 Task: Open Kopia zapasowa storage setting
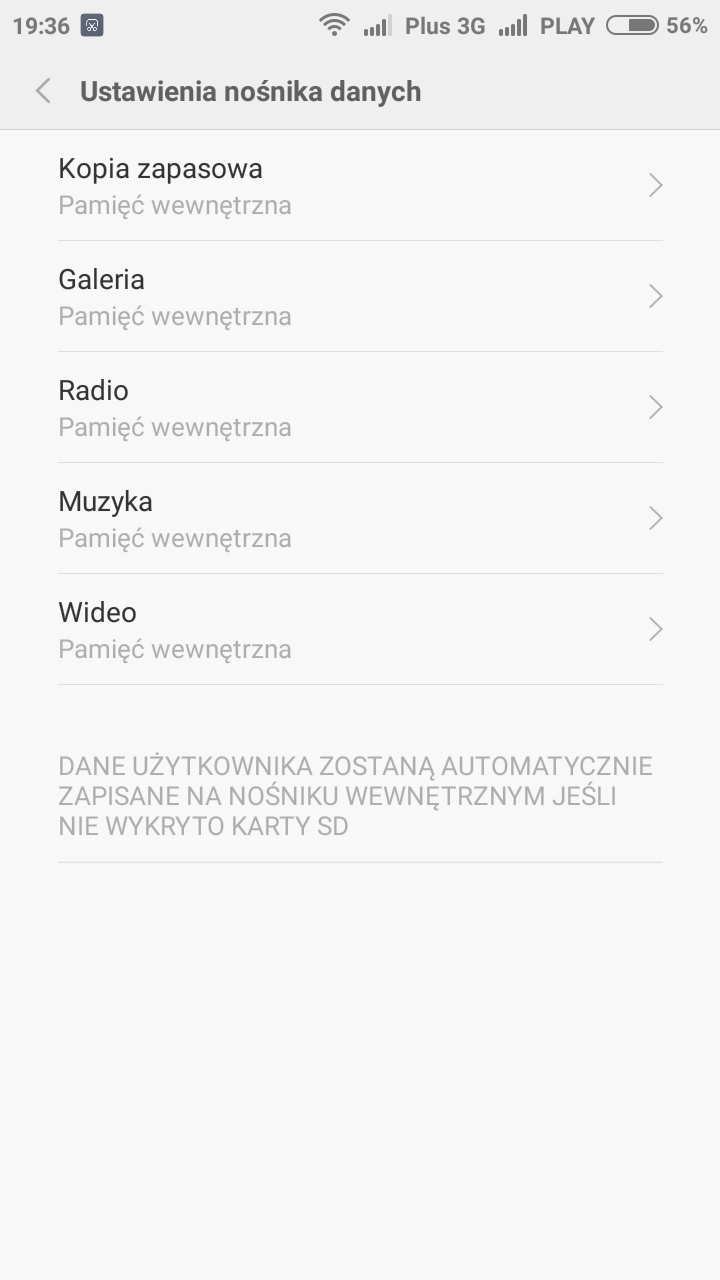360,186
